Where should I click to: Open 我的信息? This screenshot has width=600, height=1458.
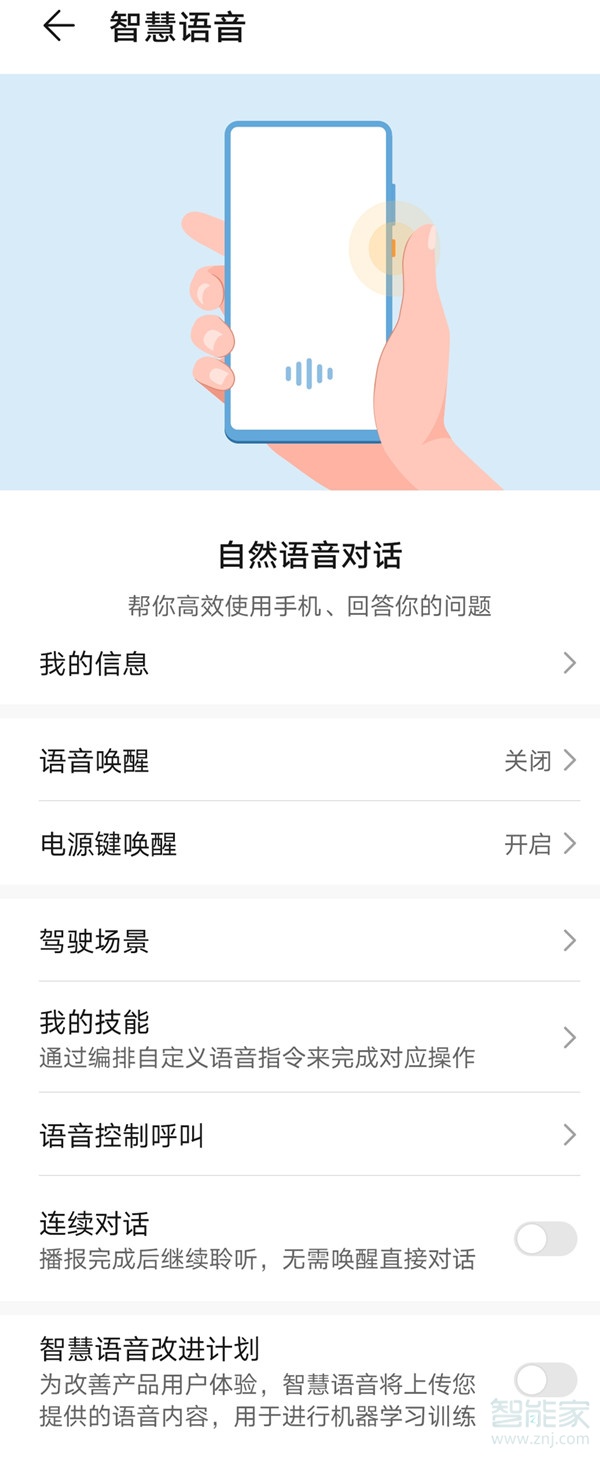(x=300, y=663)
